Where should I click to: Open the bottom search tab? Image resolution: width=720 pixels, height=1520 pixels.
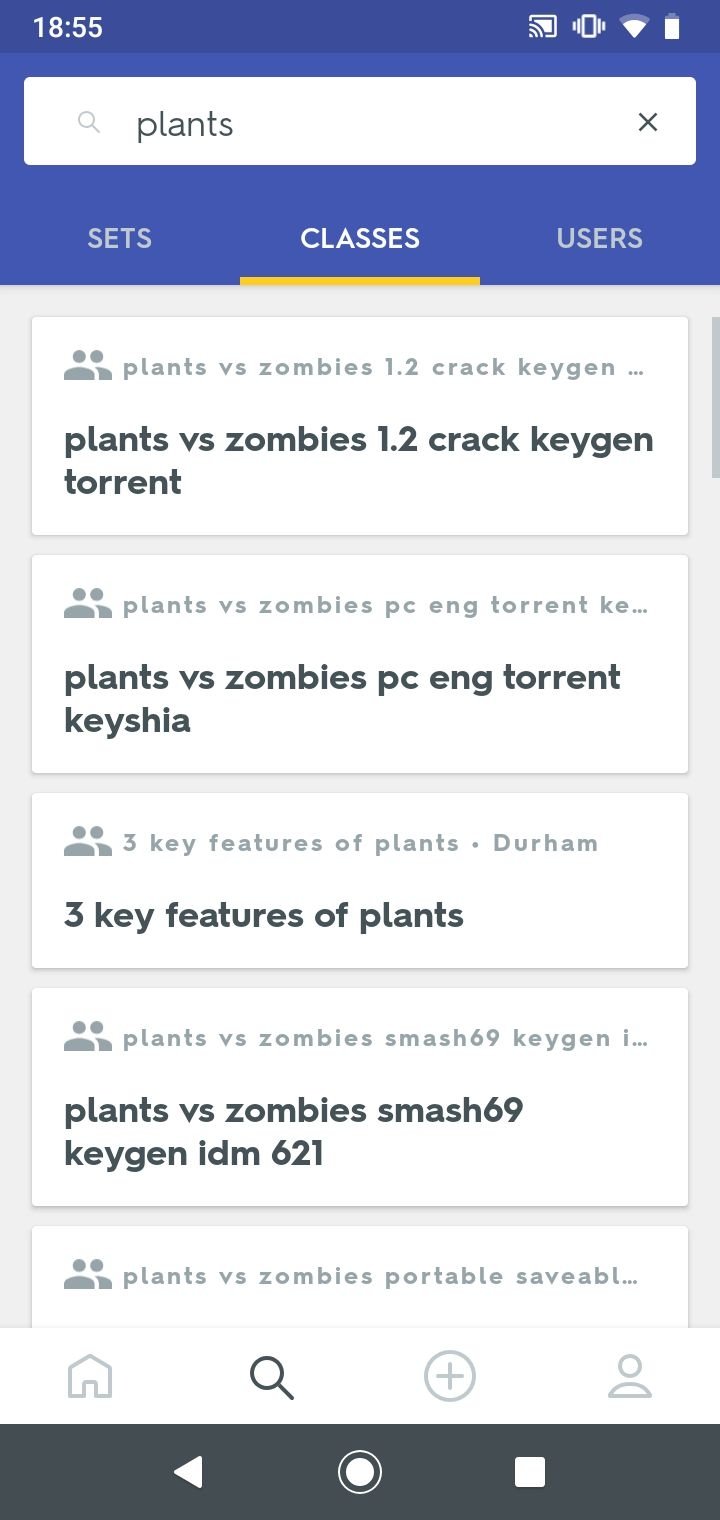[271, 1376]
